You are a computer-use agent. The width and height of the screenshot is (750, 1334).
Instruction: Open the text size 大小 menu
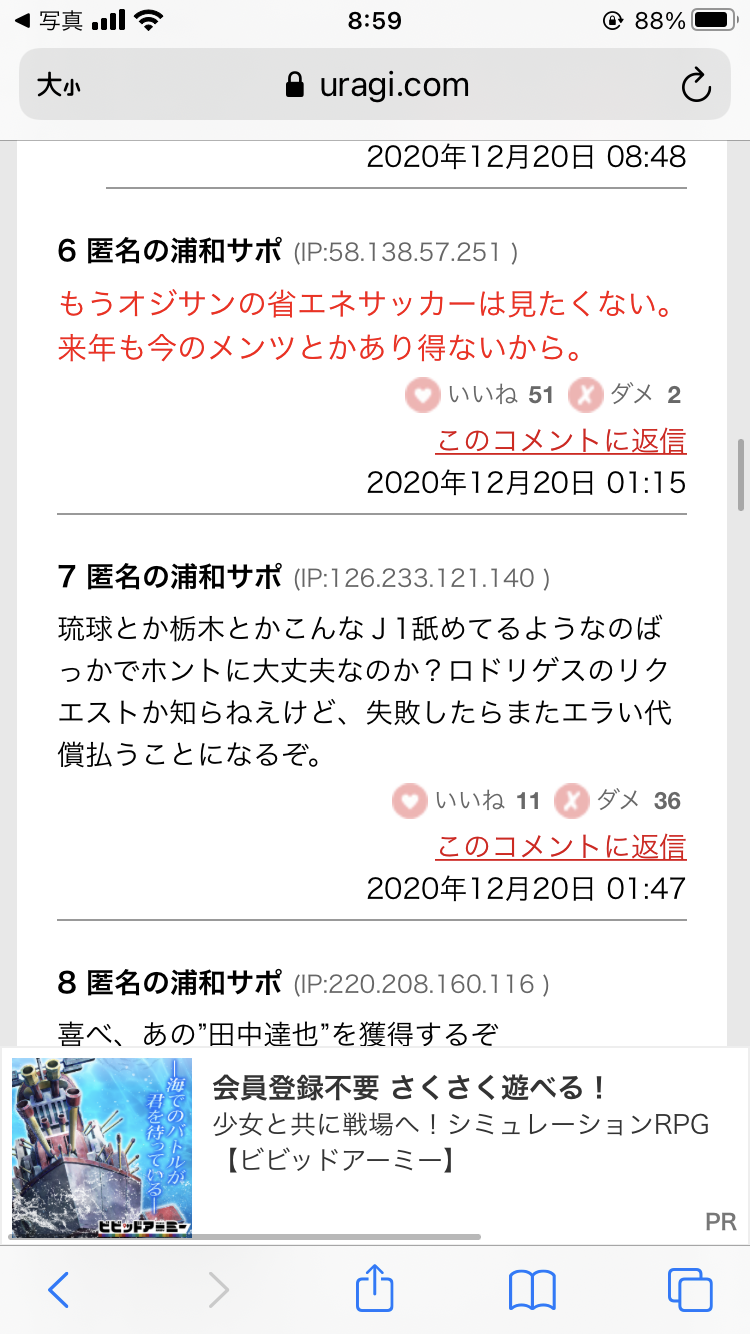coord(59,85)
